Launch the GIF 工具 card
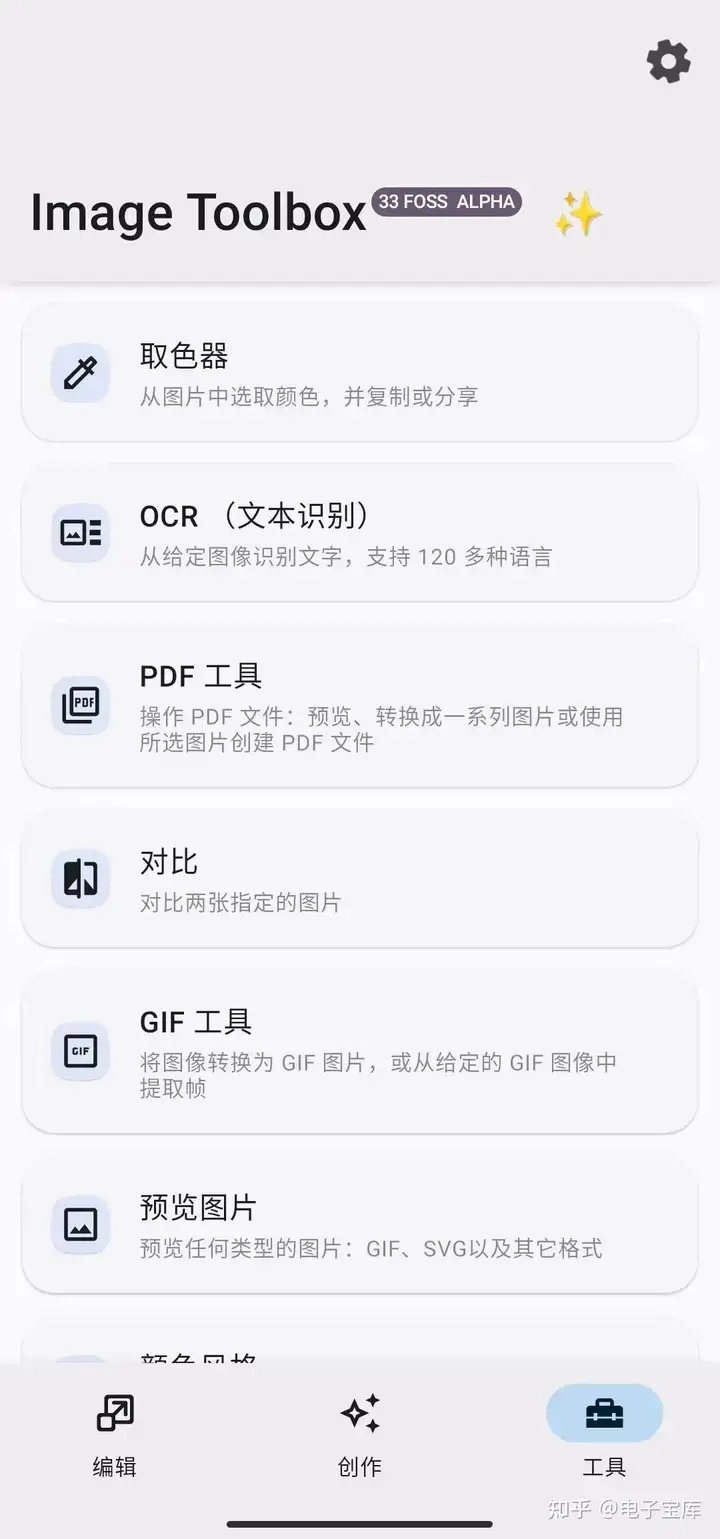720x1539 pixels. tap(360, 1052)
